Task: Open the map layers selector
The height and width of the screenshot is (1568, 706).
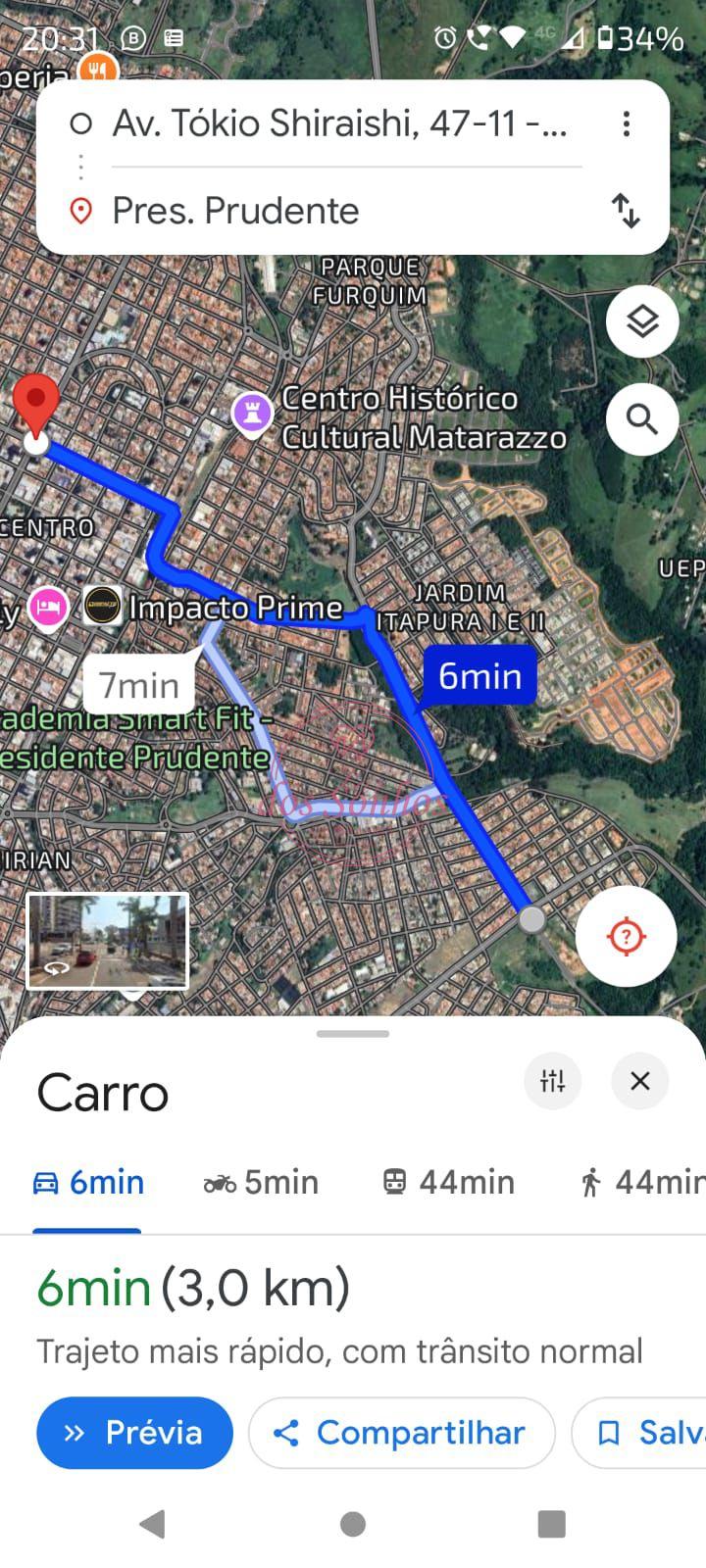Action: pos(642,320)
